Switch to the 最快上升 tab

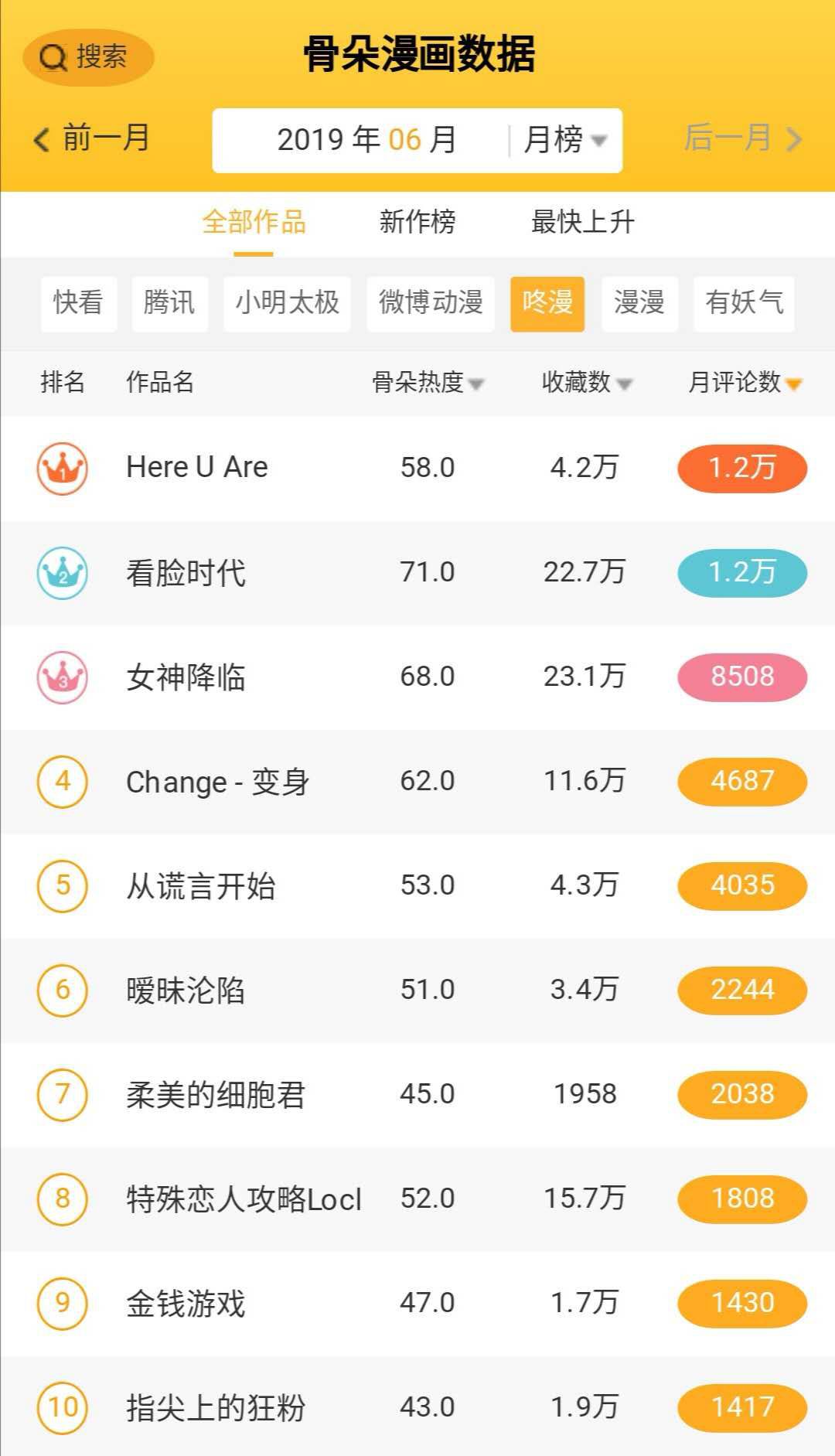pyautogui.click(x=583, y=222)
